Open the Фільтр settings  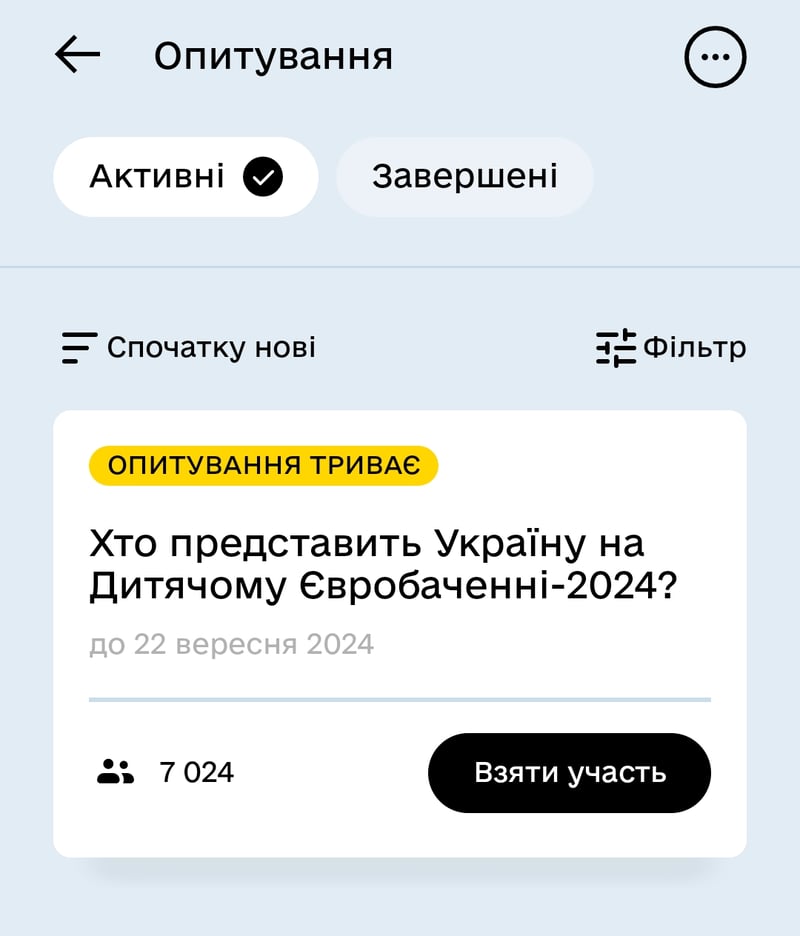click(x=671, y=348)
